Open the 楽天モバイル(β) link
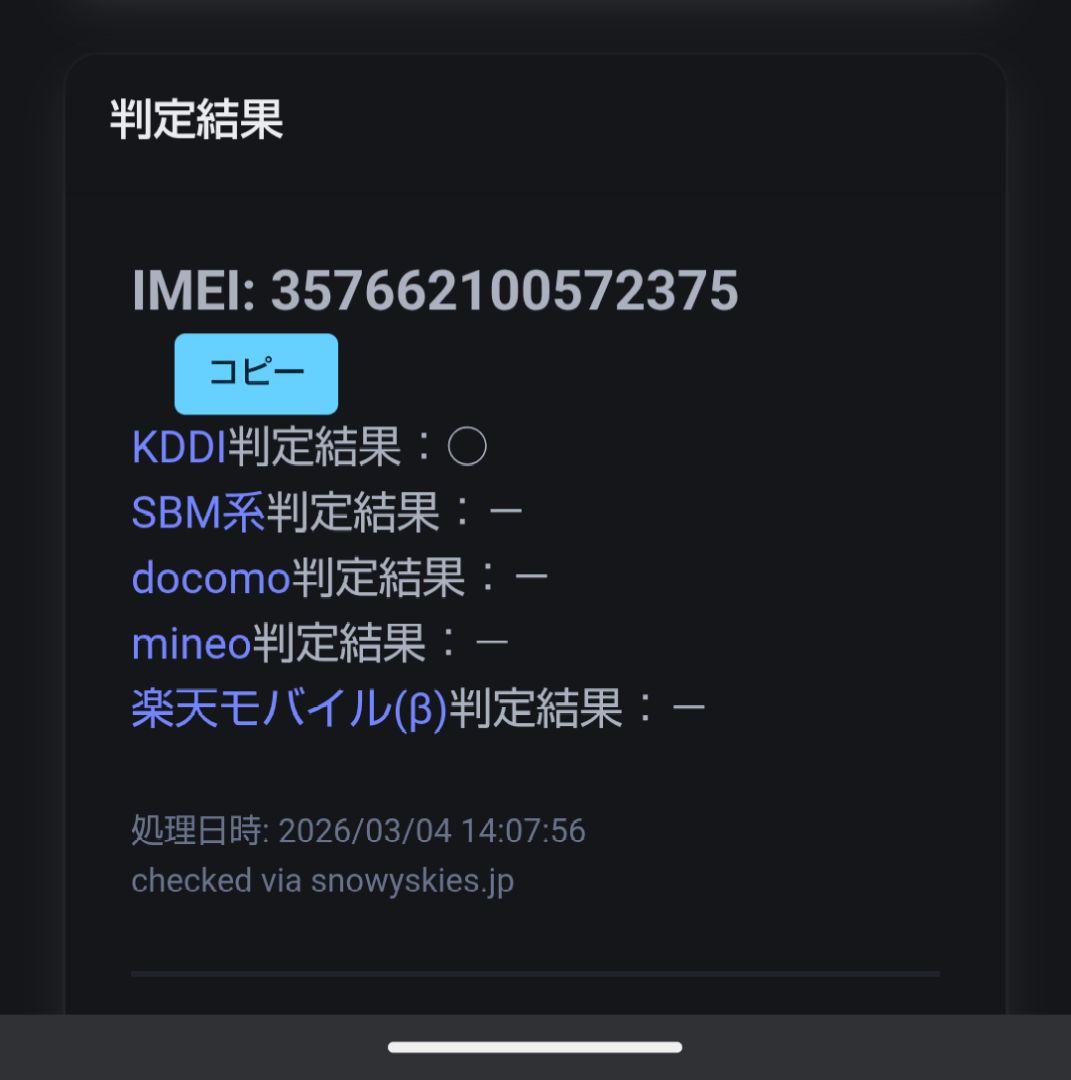Screen dimensions: 1071x1080 click(x=289, y=709)
